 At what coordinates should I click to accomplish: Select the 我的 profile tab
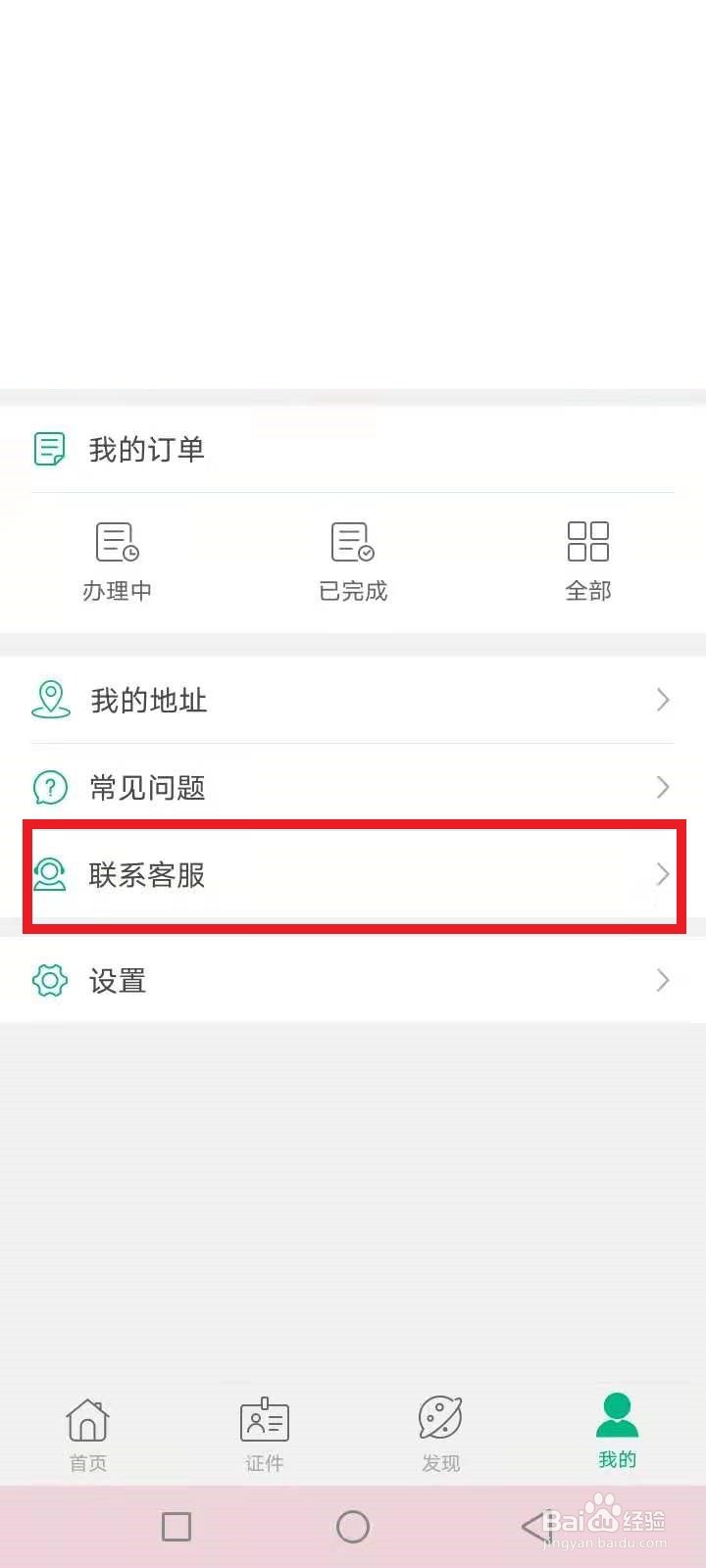[617, 1431]
